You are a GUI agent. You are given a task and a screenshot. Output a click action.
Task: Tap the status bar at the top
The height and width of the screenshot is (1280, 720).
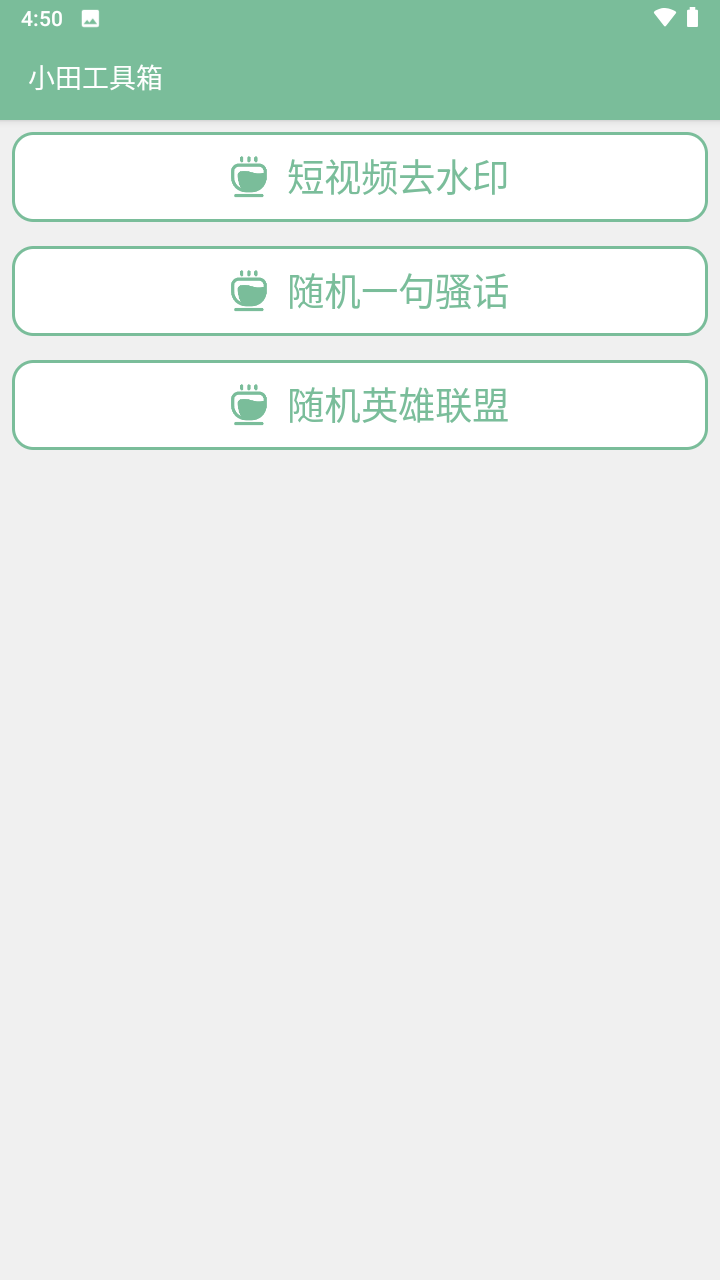tap(360, 17)
